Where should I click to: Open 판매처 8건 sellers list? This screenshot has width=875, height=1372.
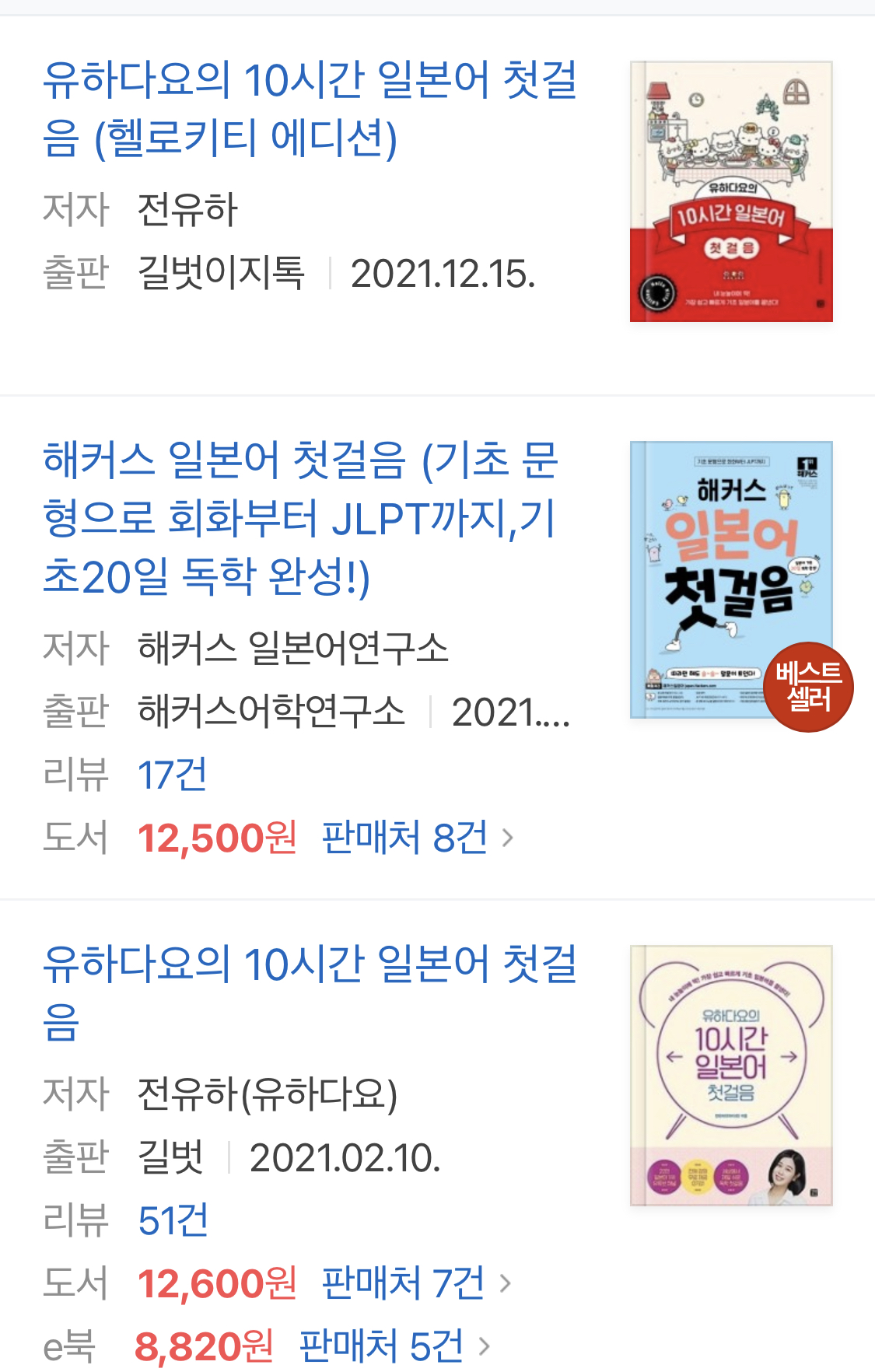(417, 838)
